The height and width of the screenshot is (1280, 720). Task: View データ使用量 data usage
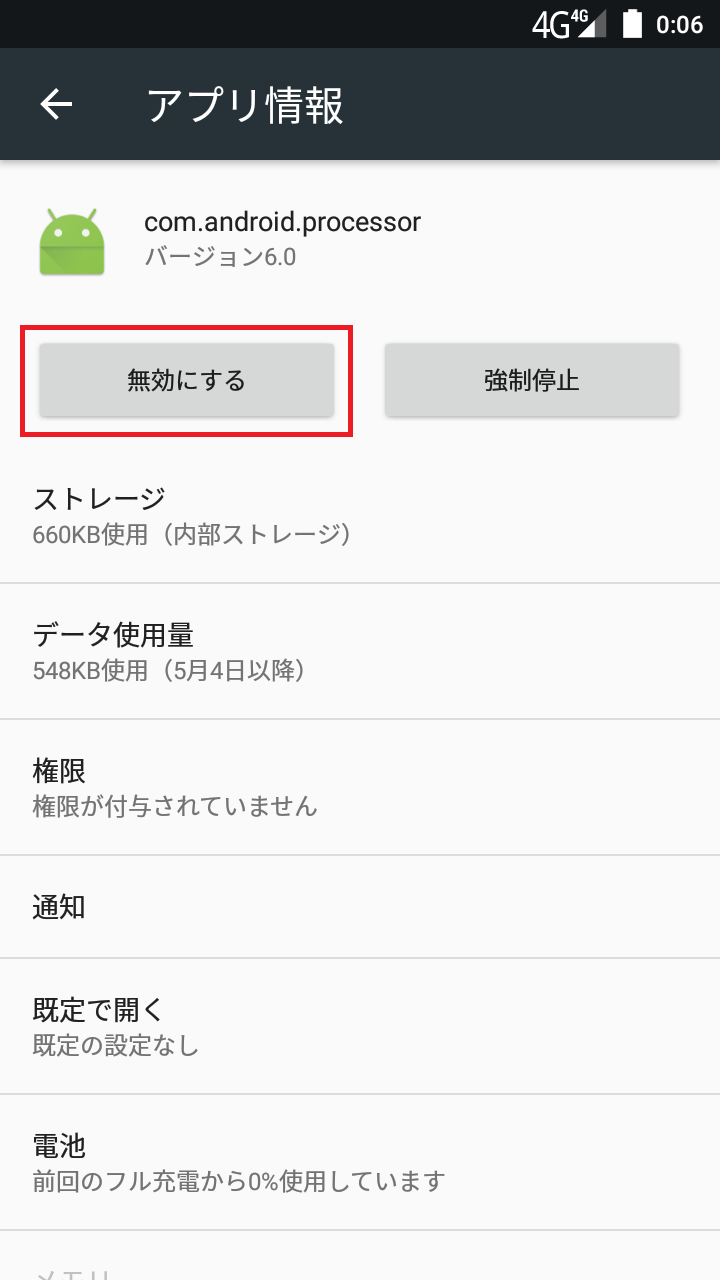coord(360,651)
